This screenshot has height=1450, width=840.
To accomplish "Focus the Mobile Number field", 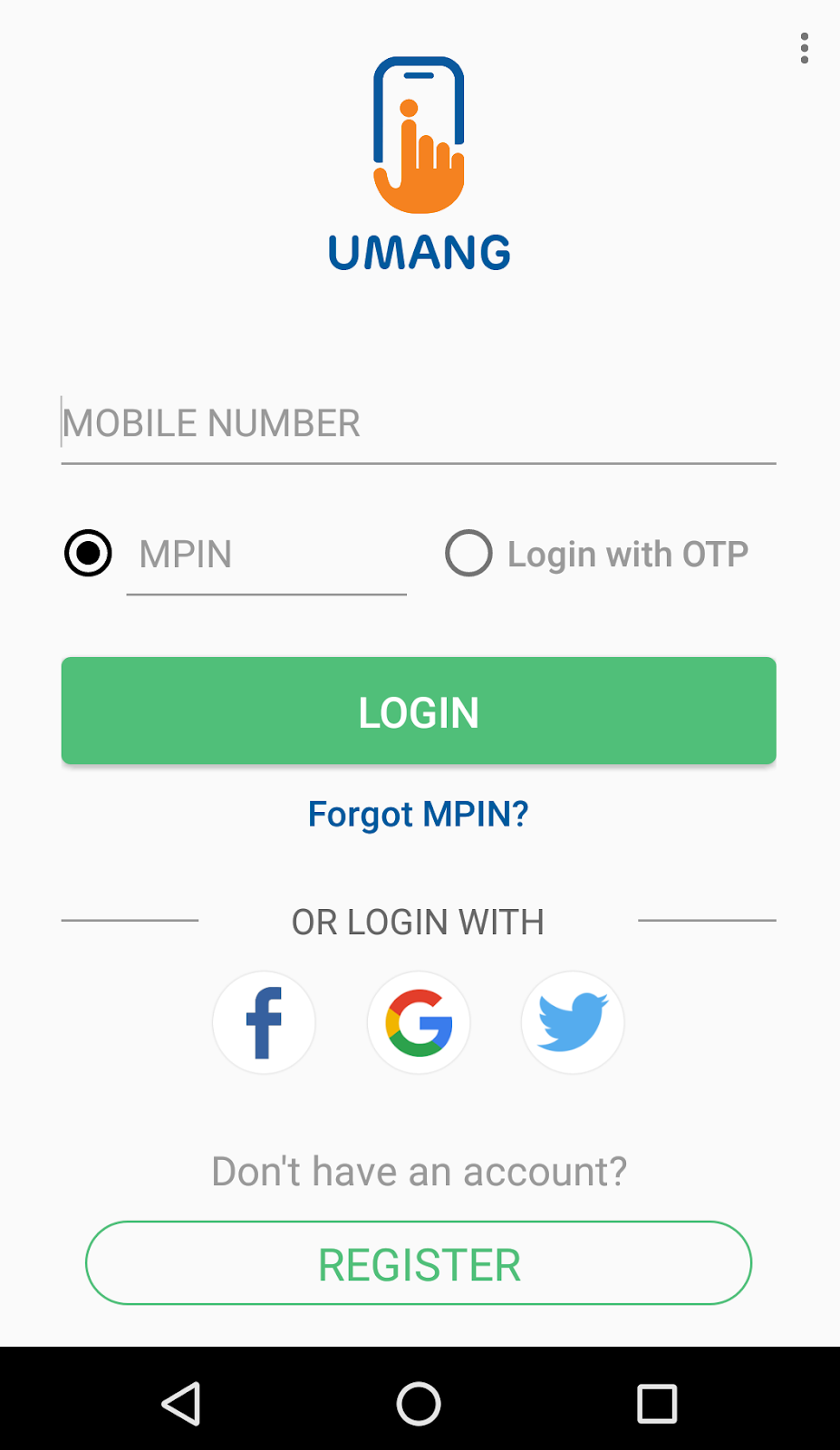I will click(x=418, y=424).
